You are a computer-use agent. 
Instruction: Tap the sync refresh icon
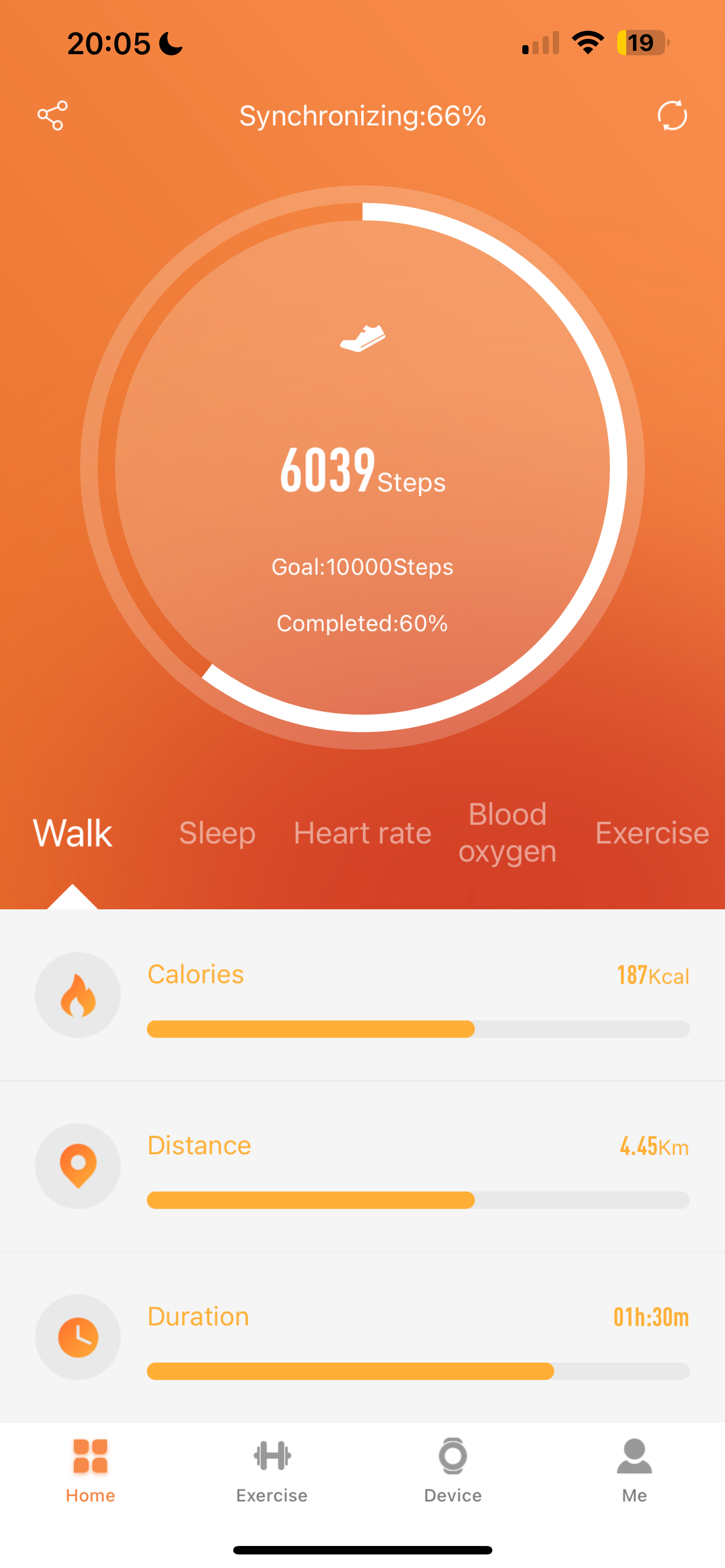(x=672, y=116)
